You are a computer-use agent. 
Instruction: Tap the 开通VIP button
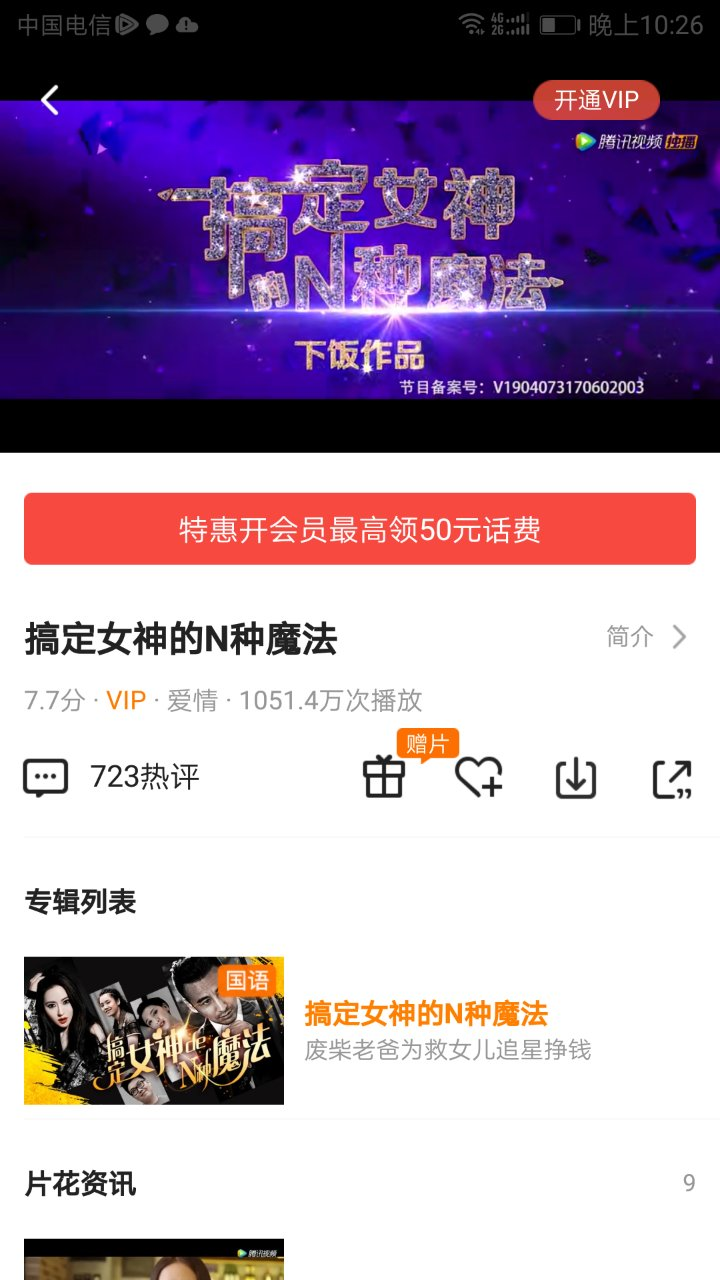click(x=596, y=100)
